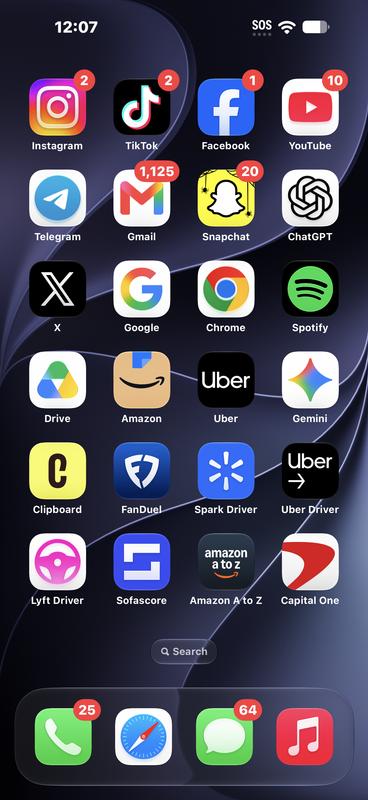Open Messages from the dock
The width and height of the screenshot is (368, 800).
point(225,736)
